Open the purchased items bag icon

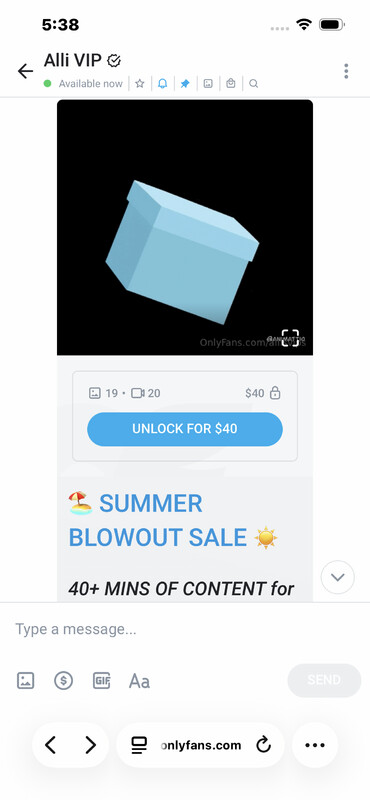[x=231, y=84]
